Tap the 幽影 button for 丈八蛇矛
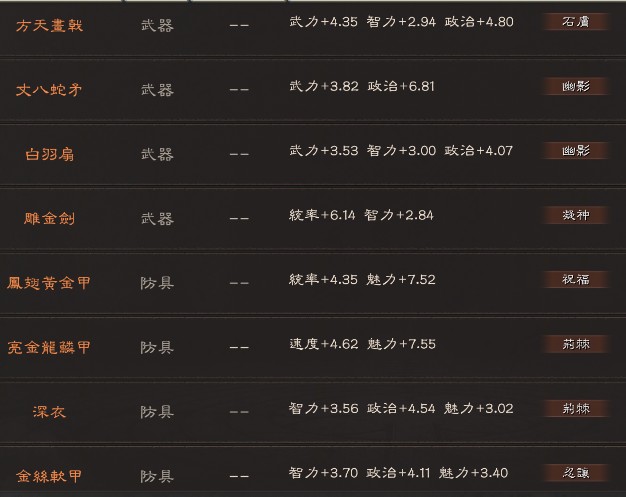 (x=576, y=86)
